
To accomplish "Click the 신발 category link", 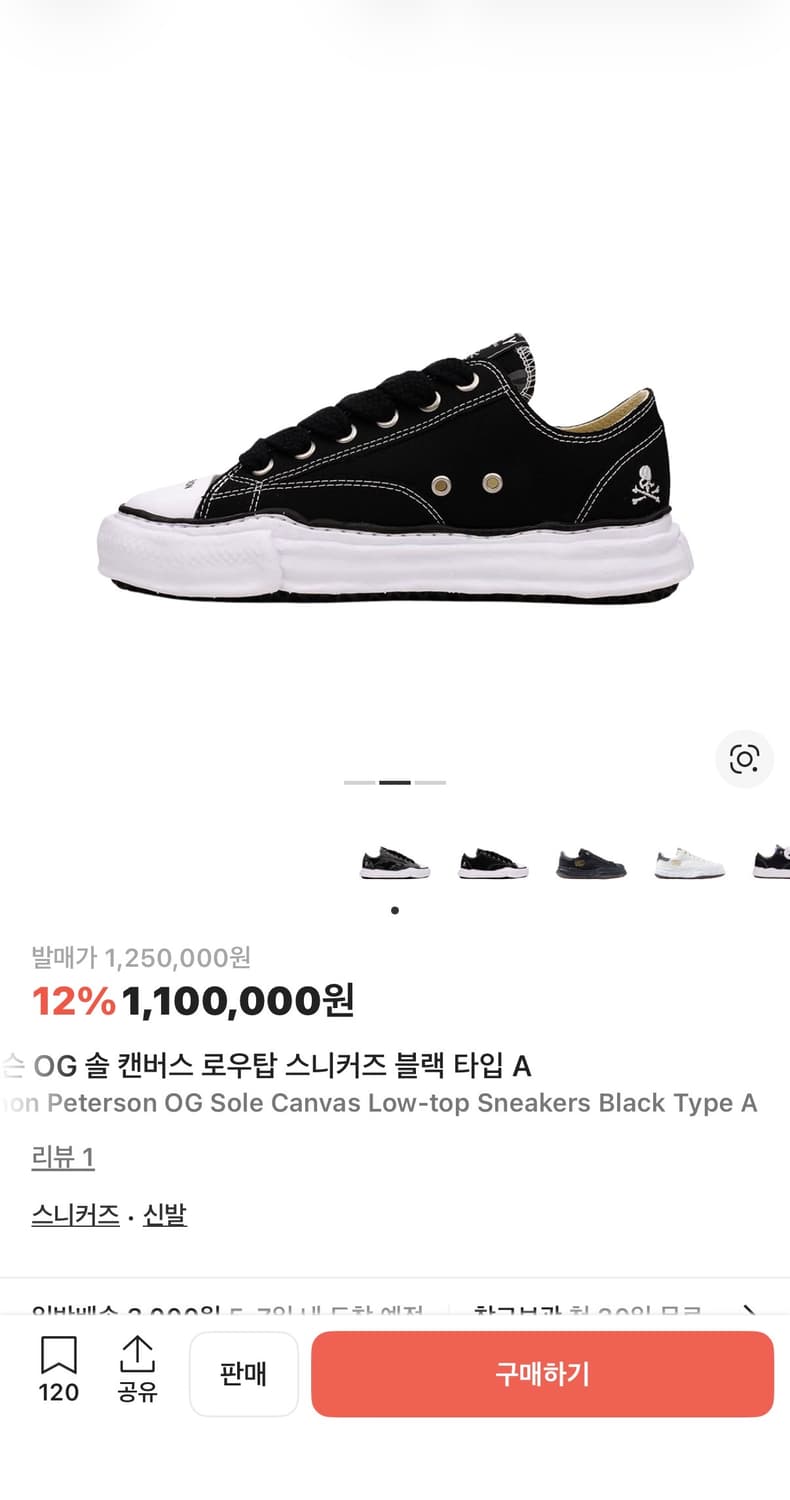I will coord(164,1214).
